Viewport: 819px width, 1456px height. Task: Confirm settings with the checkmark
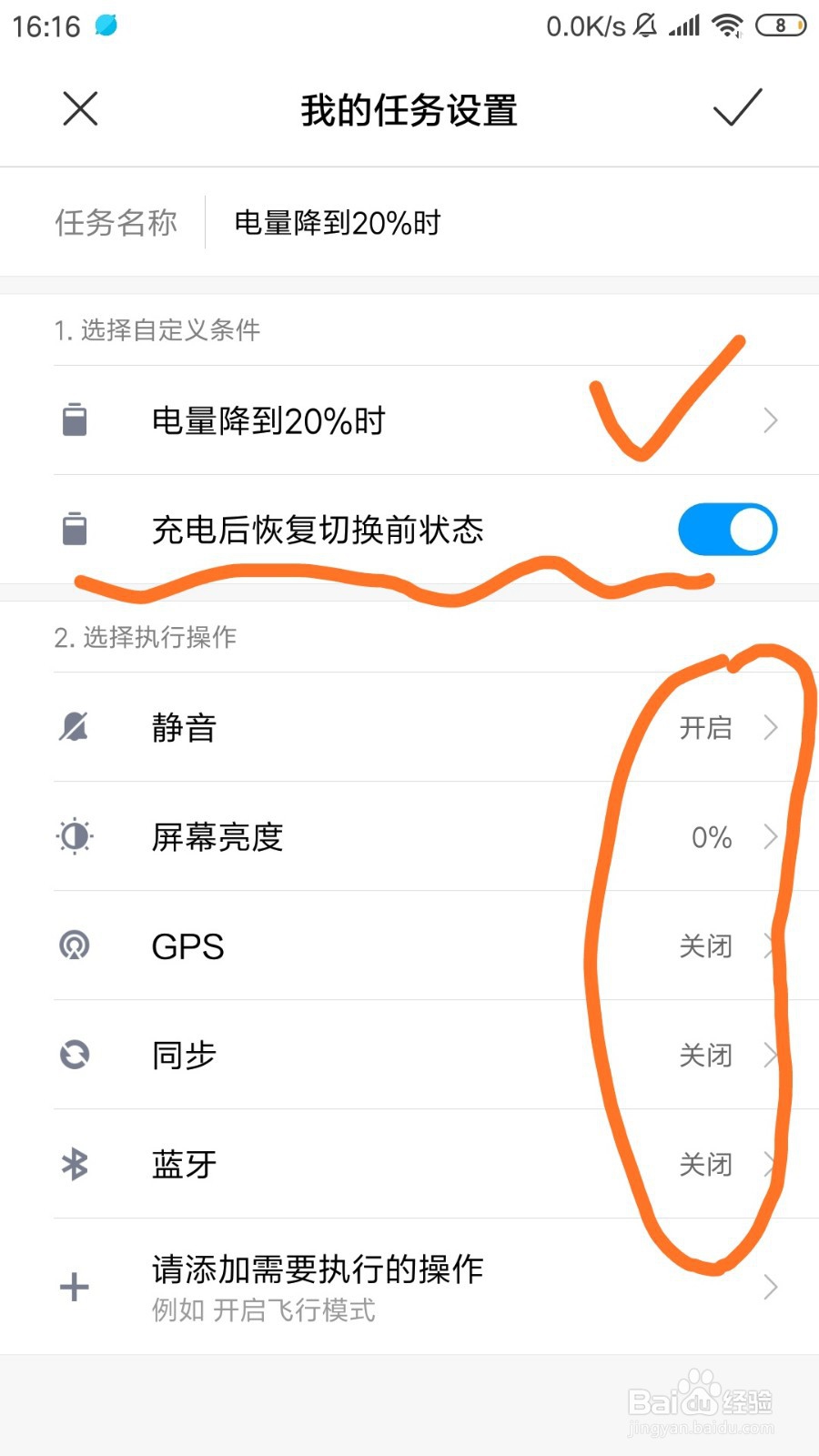point(737,109)
